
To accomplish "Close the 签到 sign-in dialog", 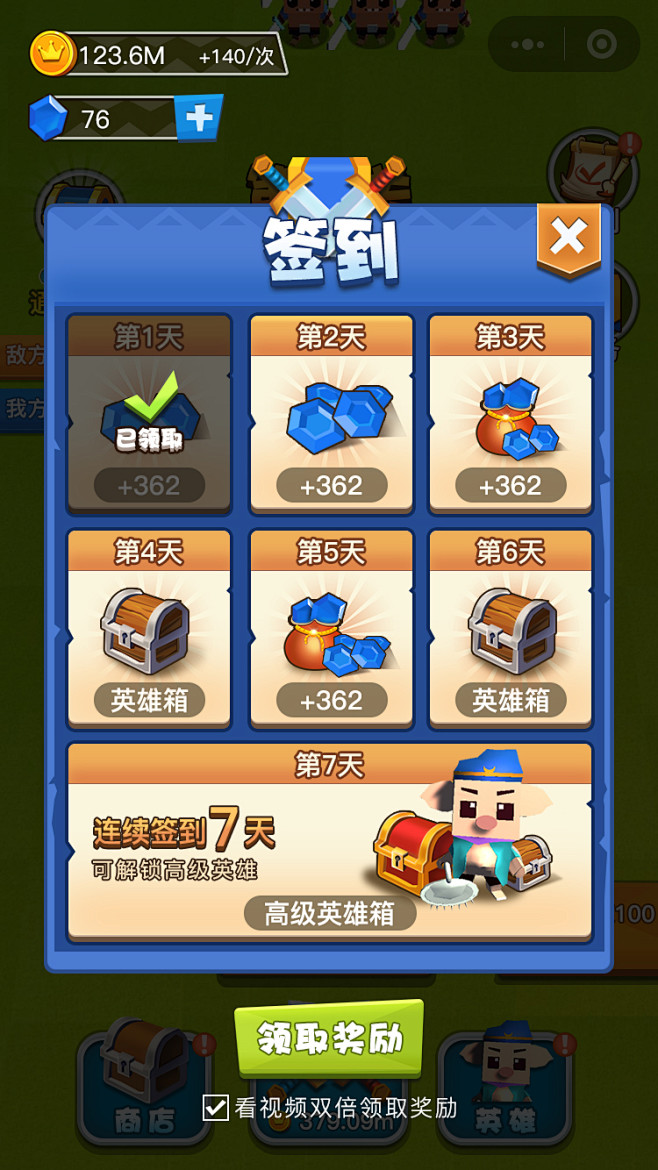I will tap(568, 239).
